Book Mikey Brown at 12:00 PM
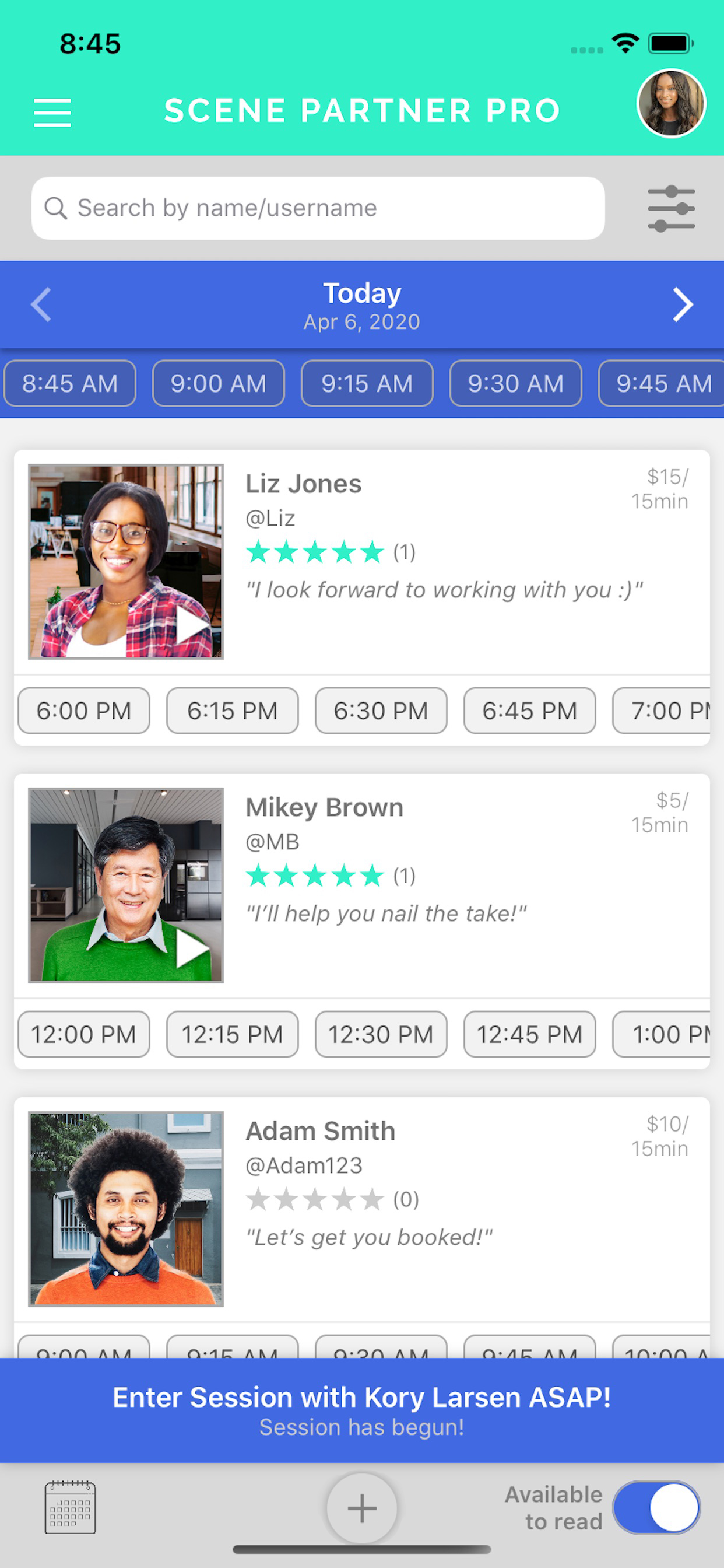The width and height of the screenshot is (724, 1568). 84,1034
